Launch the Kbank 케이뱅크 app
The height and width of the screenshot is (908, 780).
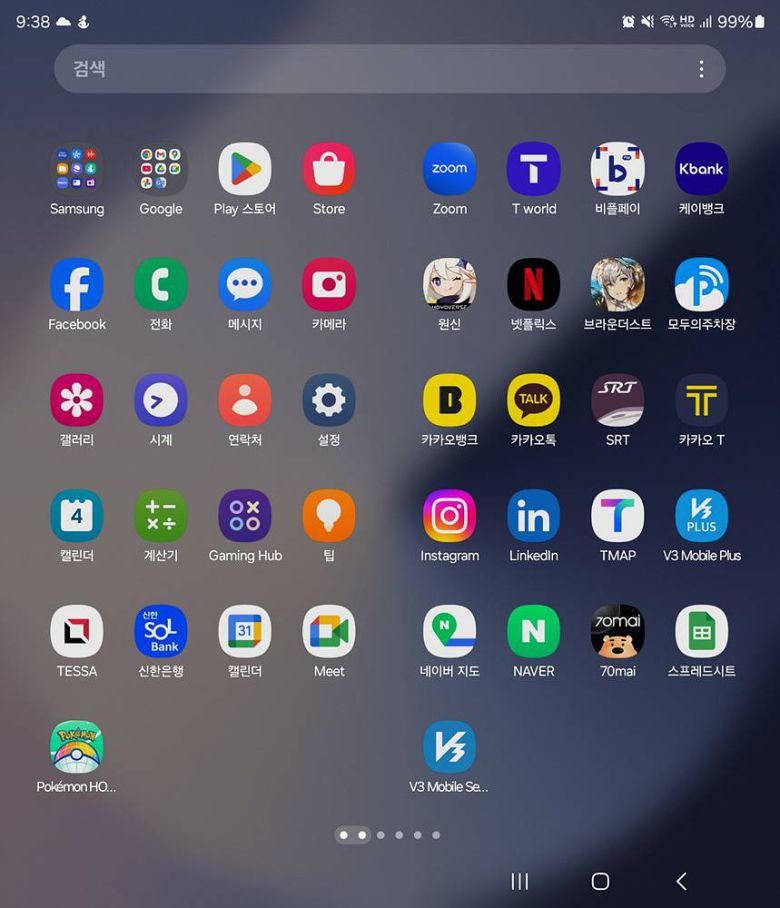point(702,169)
